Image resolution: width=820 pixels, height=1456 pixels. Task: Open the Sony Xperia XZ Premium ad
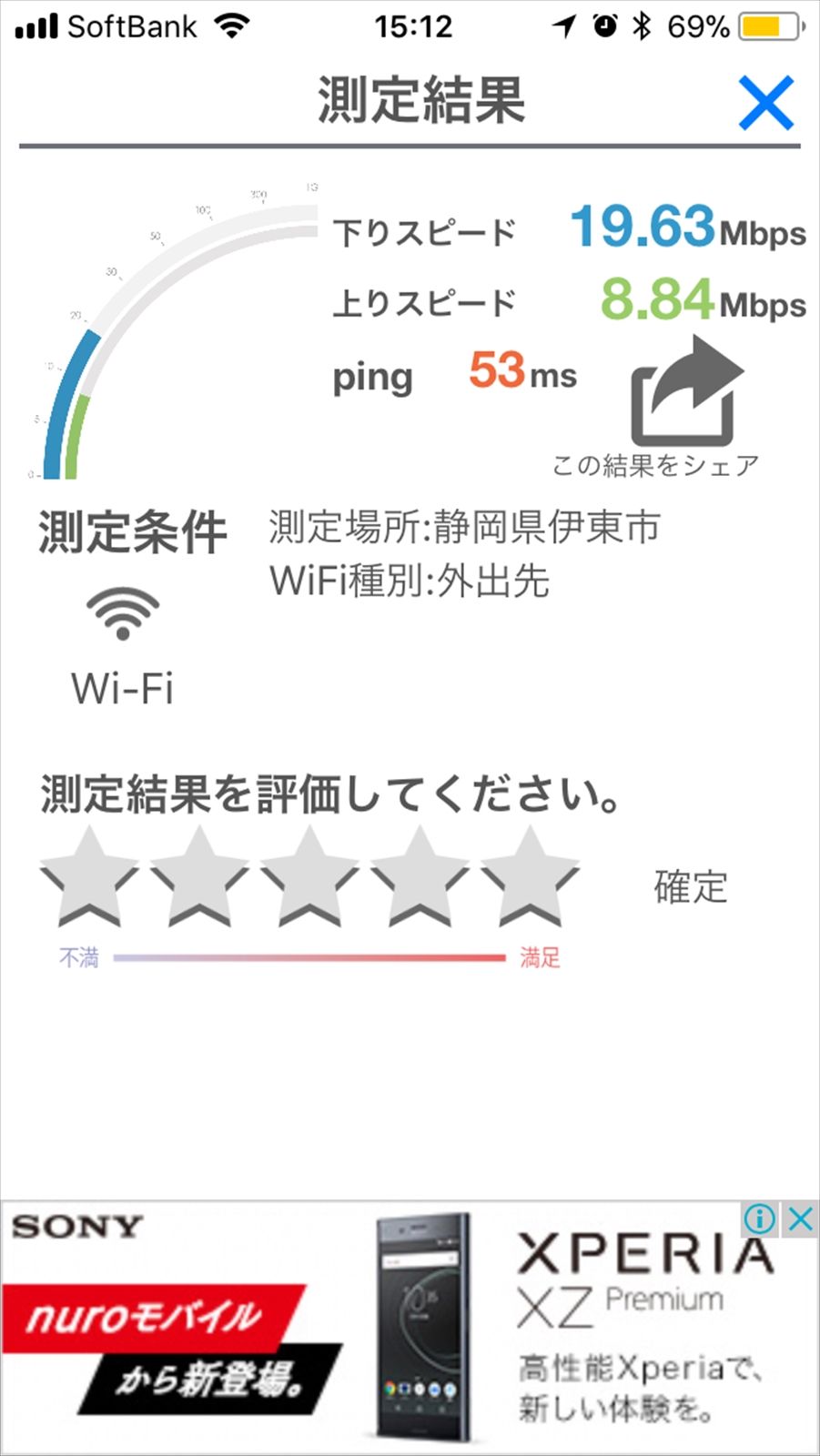[x=410, y=1329]
